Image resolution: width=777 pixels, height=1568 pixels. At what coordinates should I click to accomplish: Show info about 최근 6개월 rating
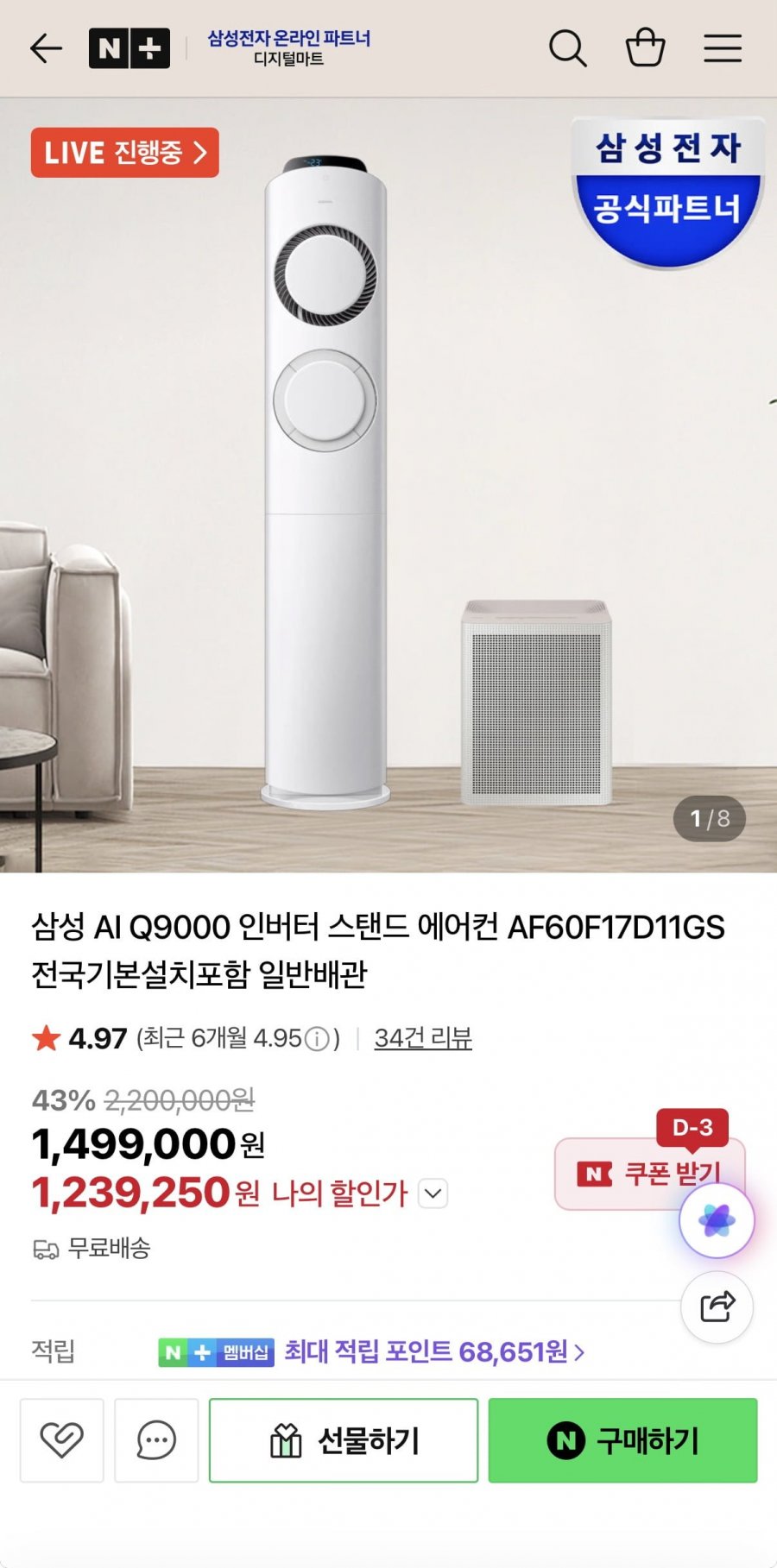[x=318, y=1039]
